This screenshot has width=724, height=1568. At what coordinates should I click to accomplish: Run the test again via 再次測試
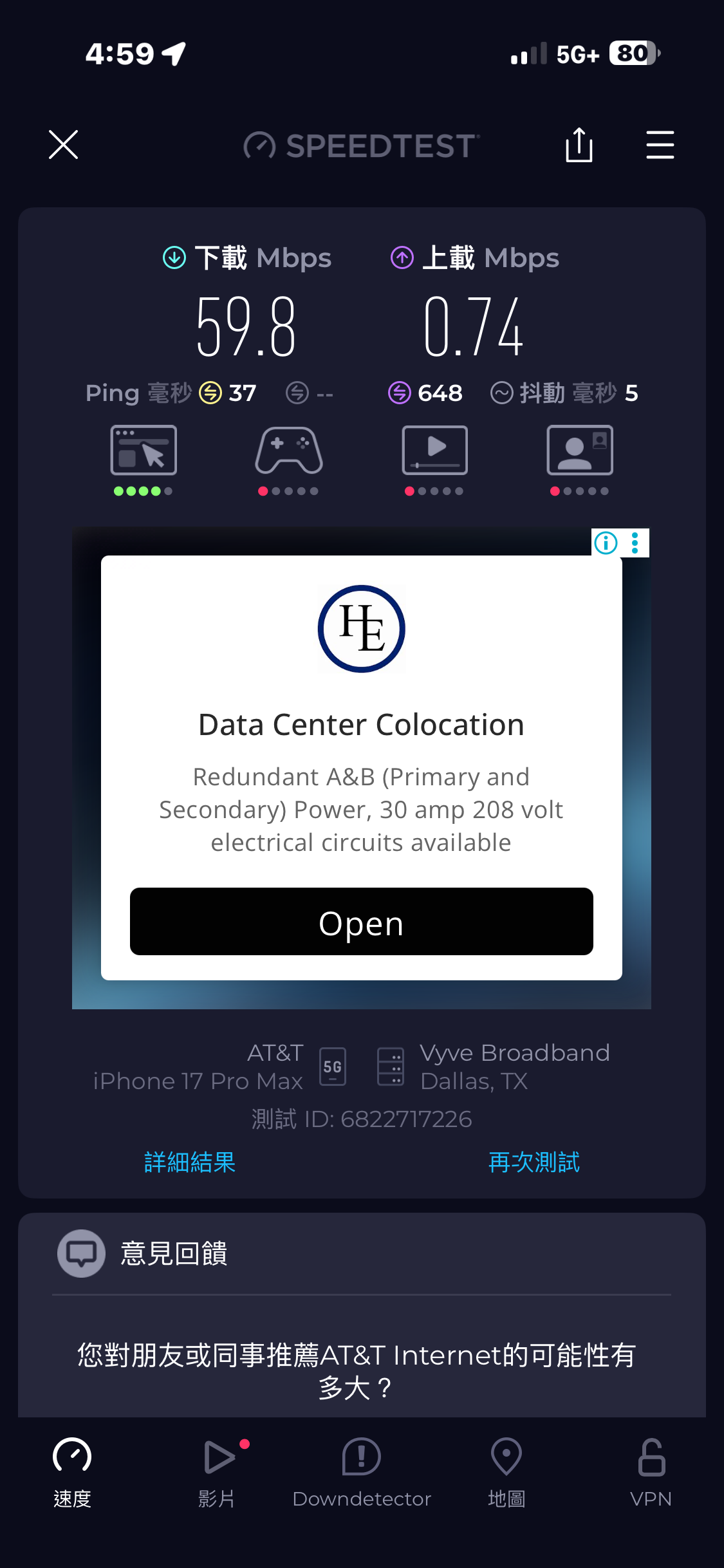(534, 1162)
